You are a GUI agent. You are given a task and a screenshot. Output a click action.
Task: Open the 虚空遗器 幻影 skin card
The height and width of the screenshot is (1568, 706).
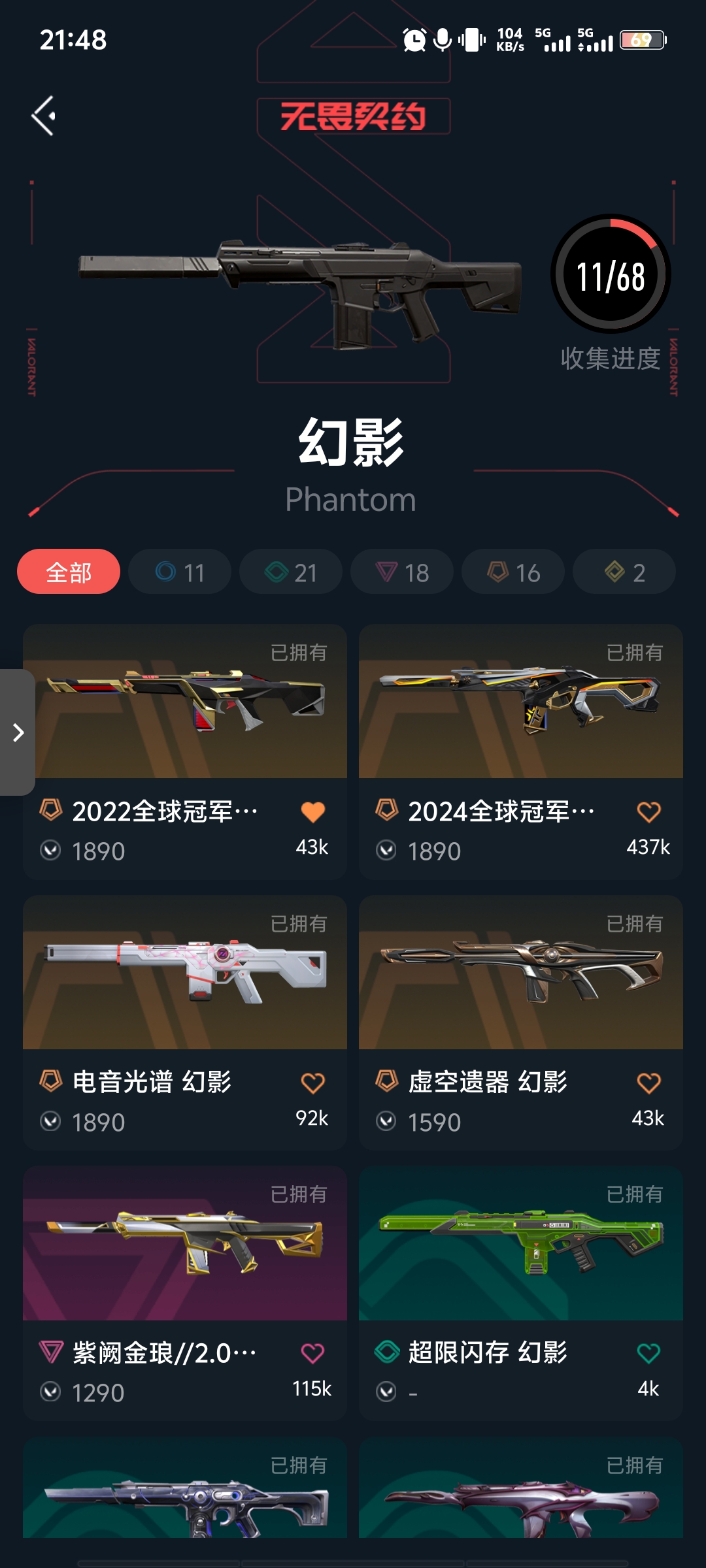pos(521,977)
